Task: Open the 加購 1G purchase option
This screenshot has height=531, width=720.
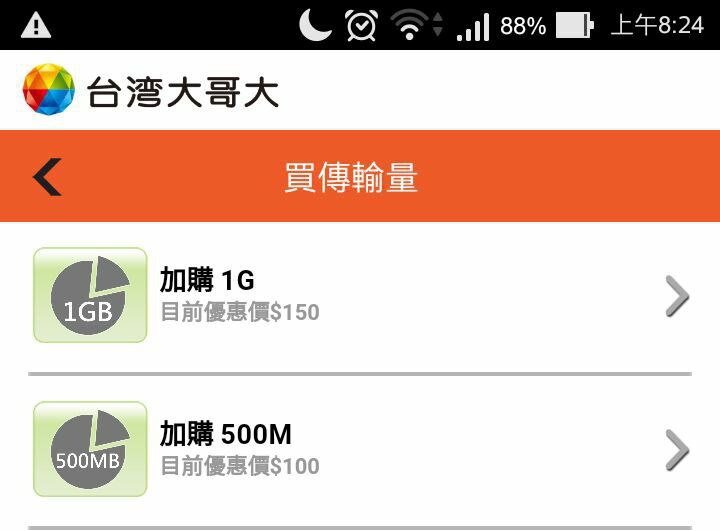Action: click(360, 296)
